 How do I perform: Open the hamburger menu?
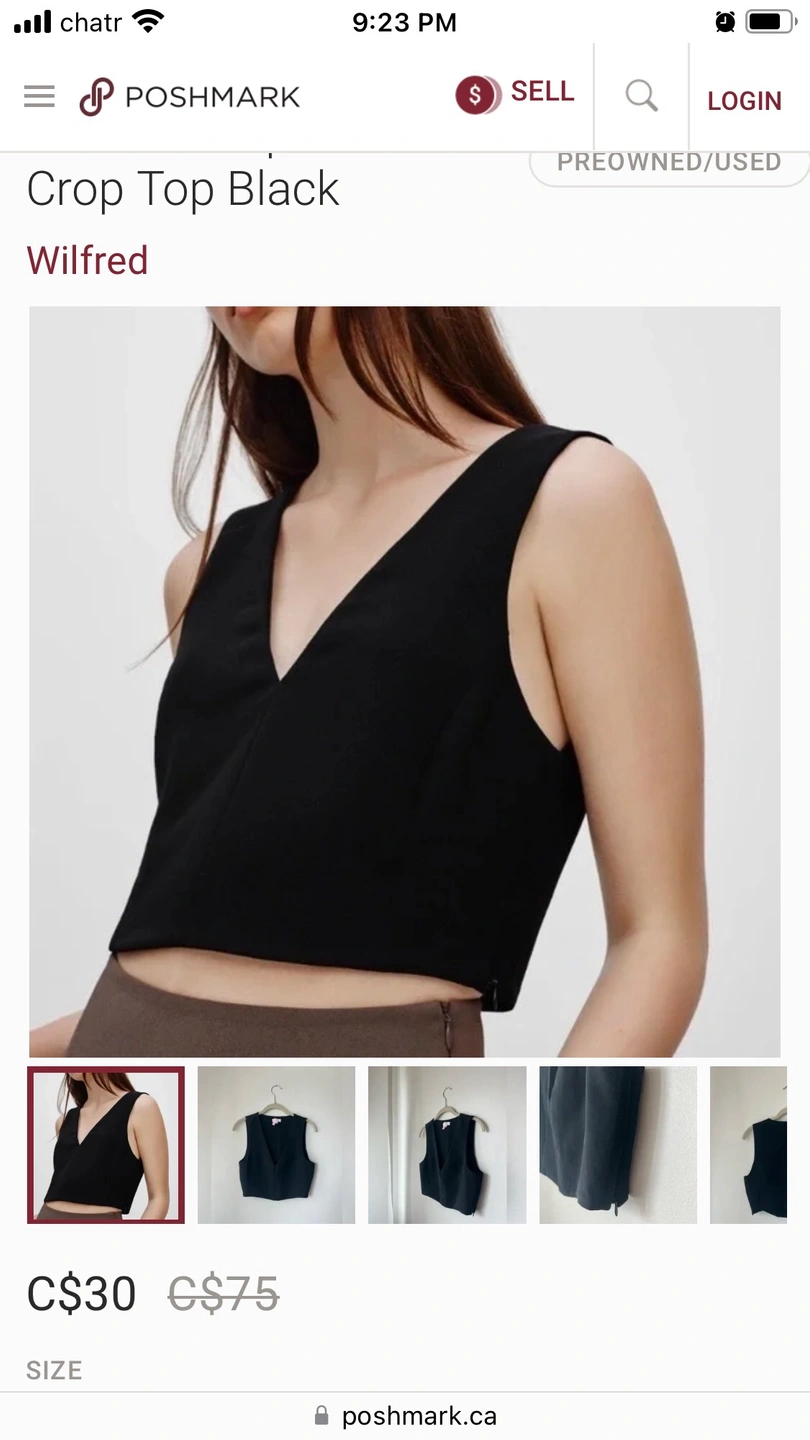tap(39, 97)
